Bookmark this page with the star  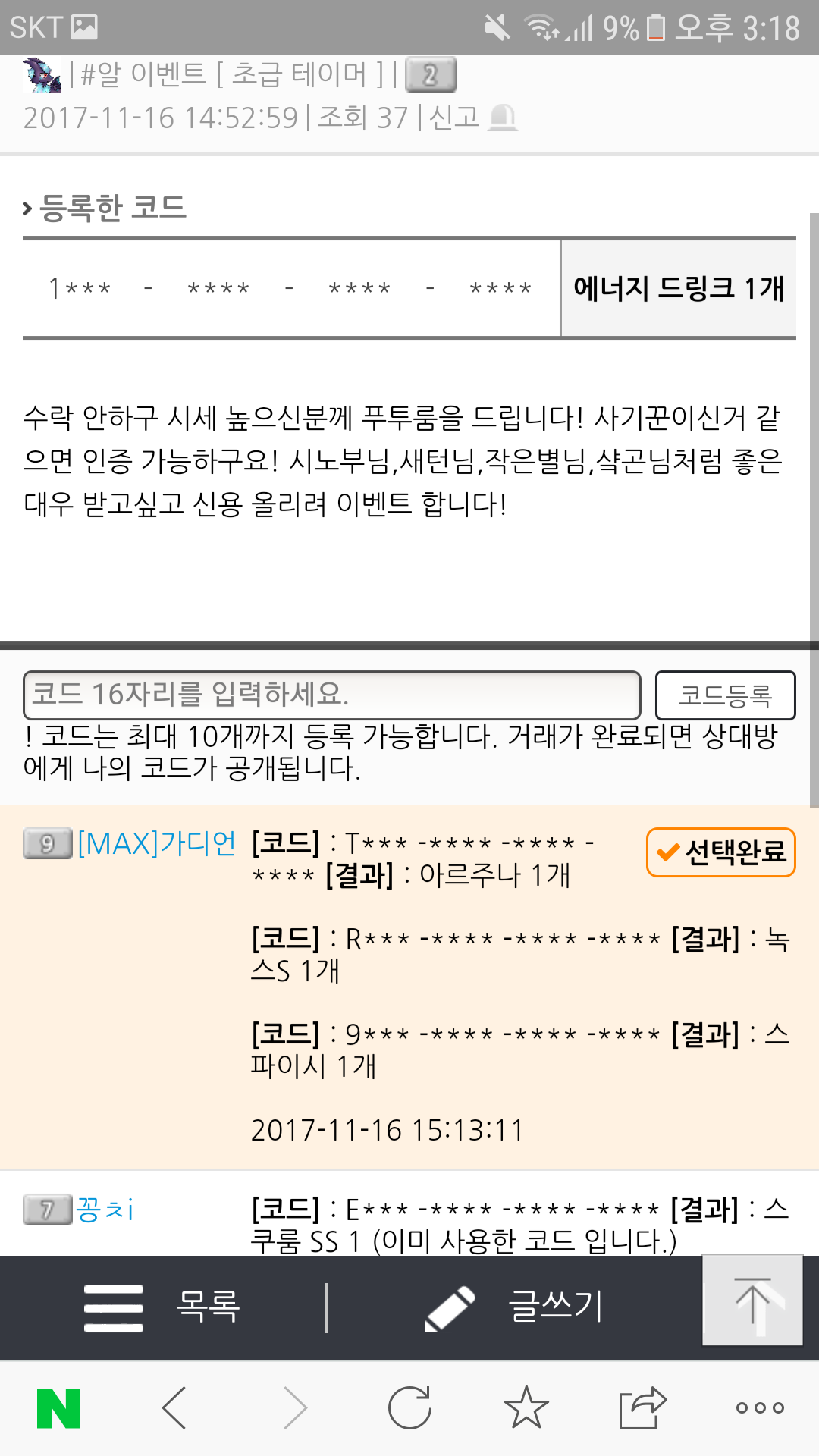(526, 1408)
